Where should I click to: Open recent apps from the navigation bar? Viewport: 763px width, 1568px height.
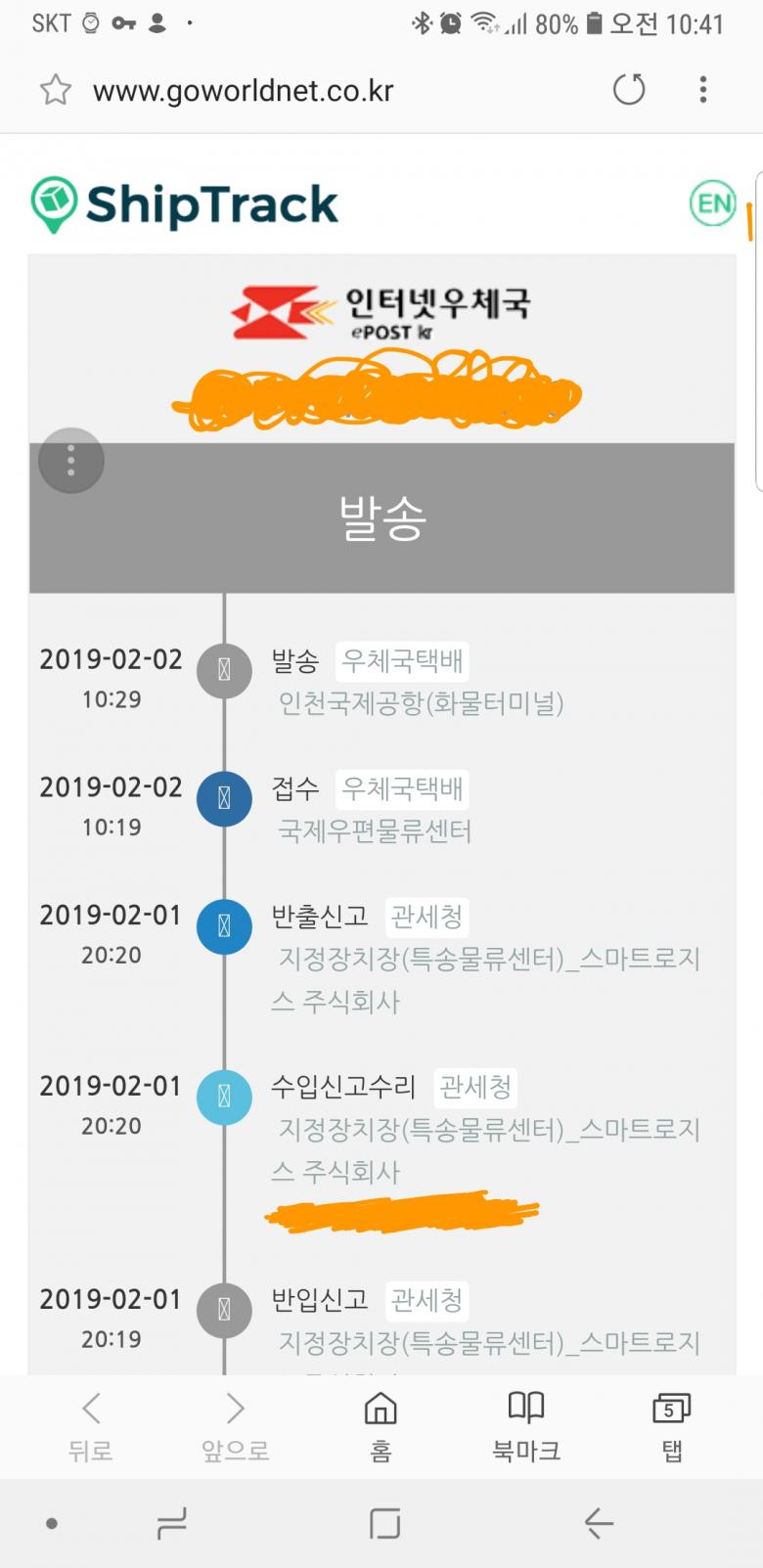(x=172, y=1523)
